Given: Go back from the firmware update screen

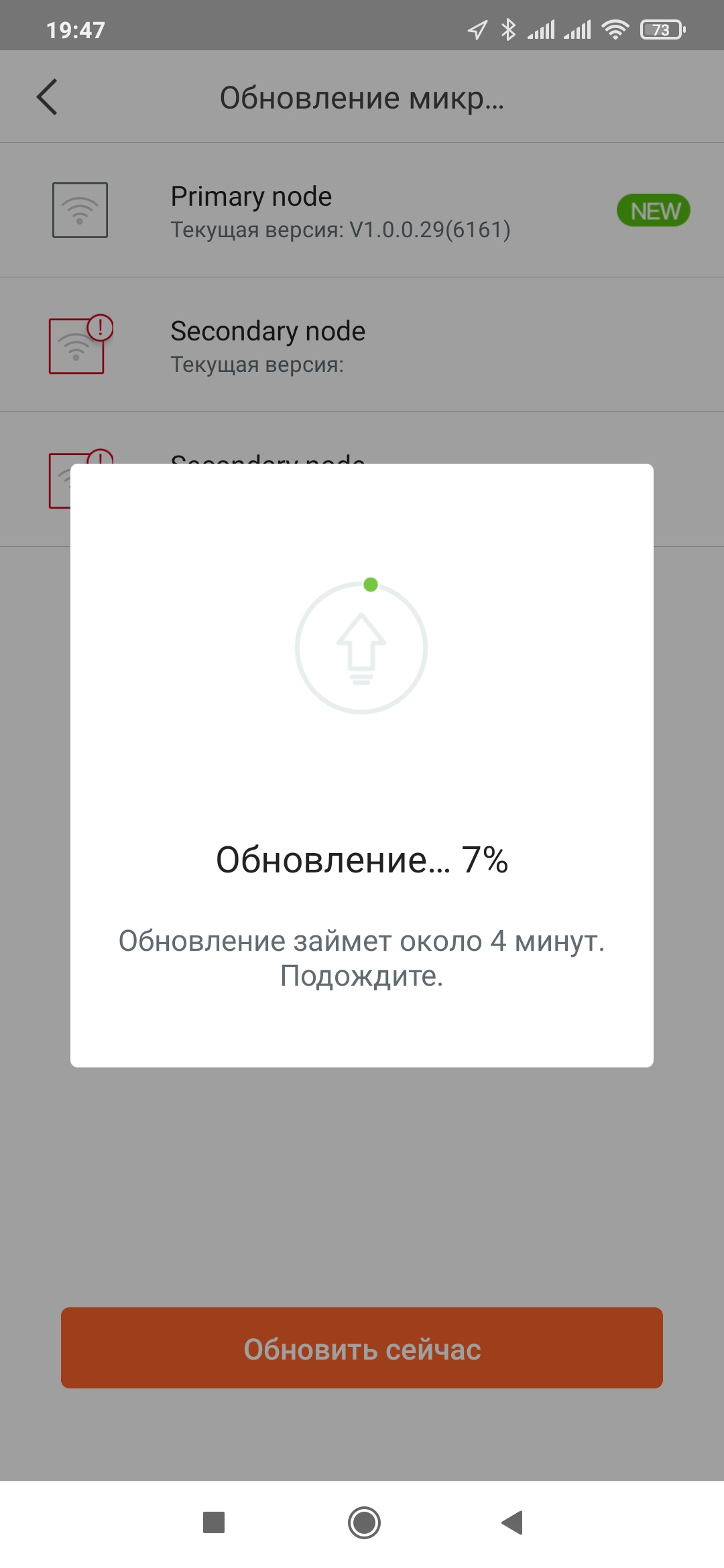Looking at the screenshot, I should click(x=47, y=97).
